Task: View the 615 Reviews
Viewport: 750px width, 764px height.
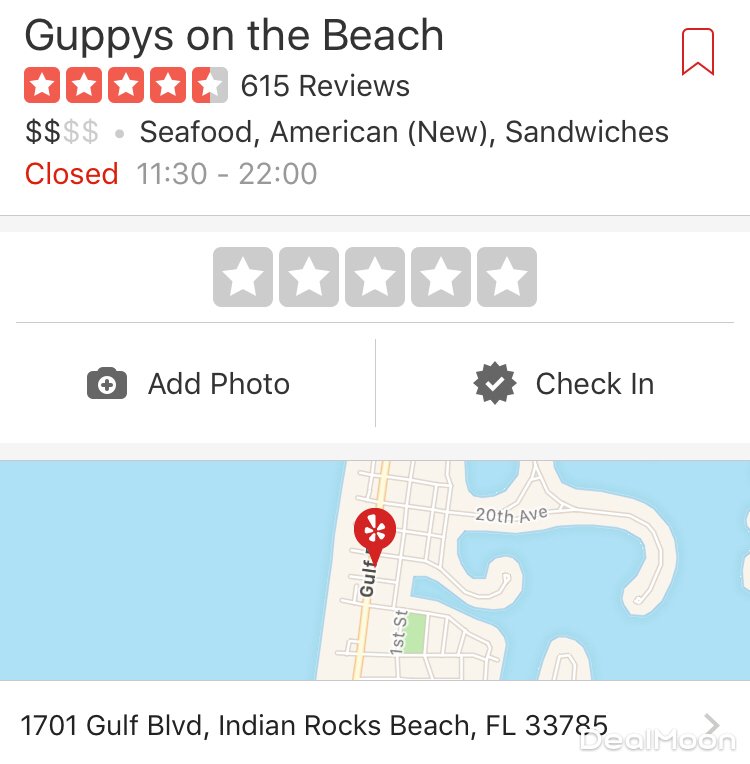Action: [x=325, y=87]
